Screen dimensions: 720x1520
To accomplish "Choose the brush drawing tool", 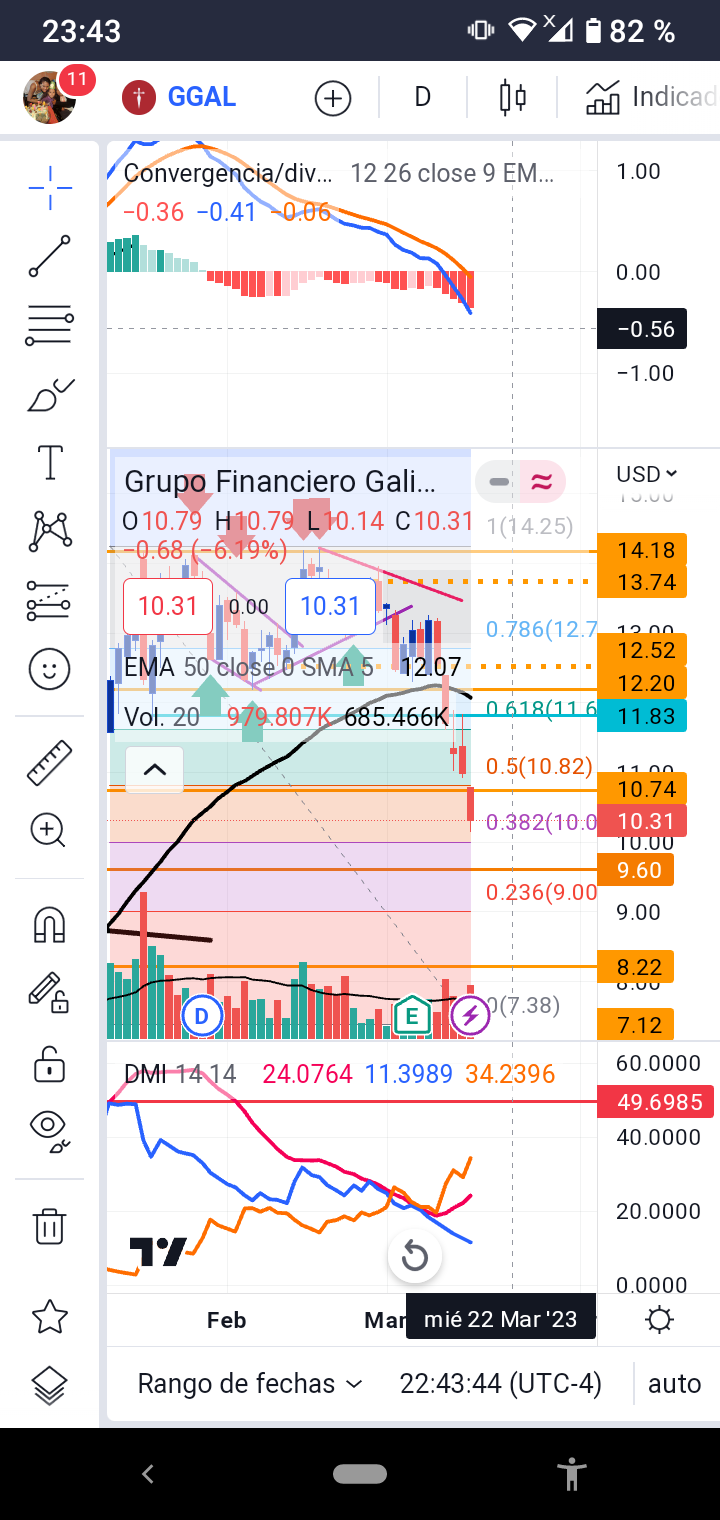I will coord(50,396).
